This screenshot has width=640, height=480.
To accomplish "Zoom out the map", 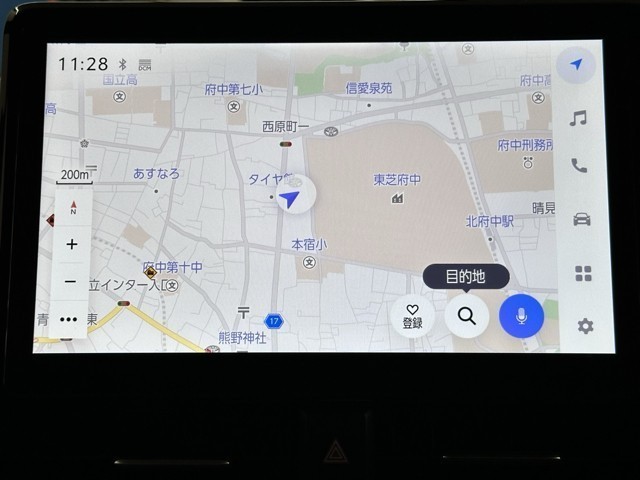I will pos(70,282).
